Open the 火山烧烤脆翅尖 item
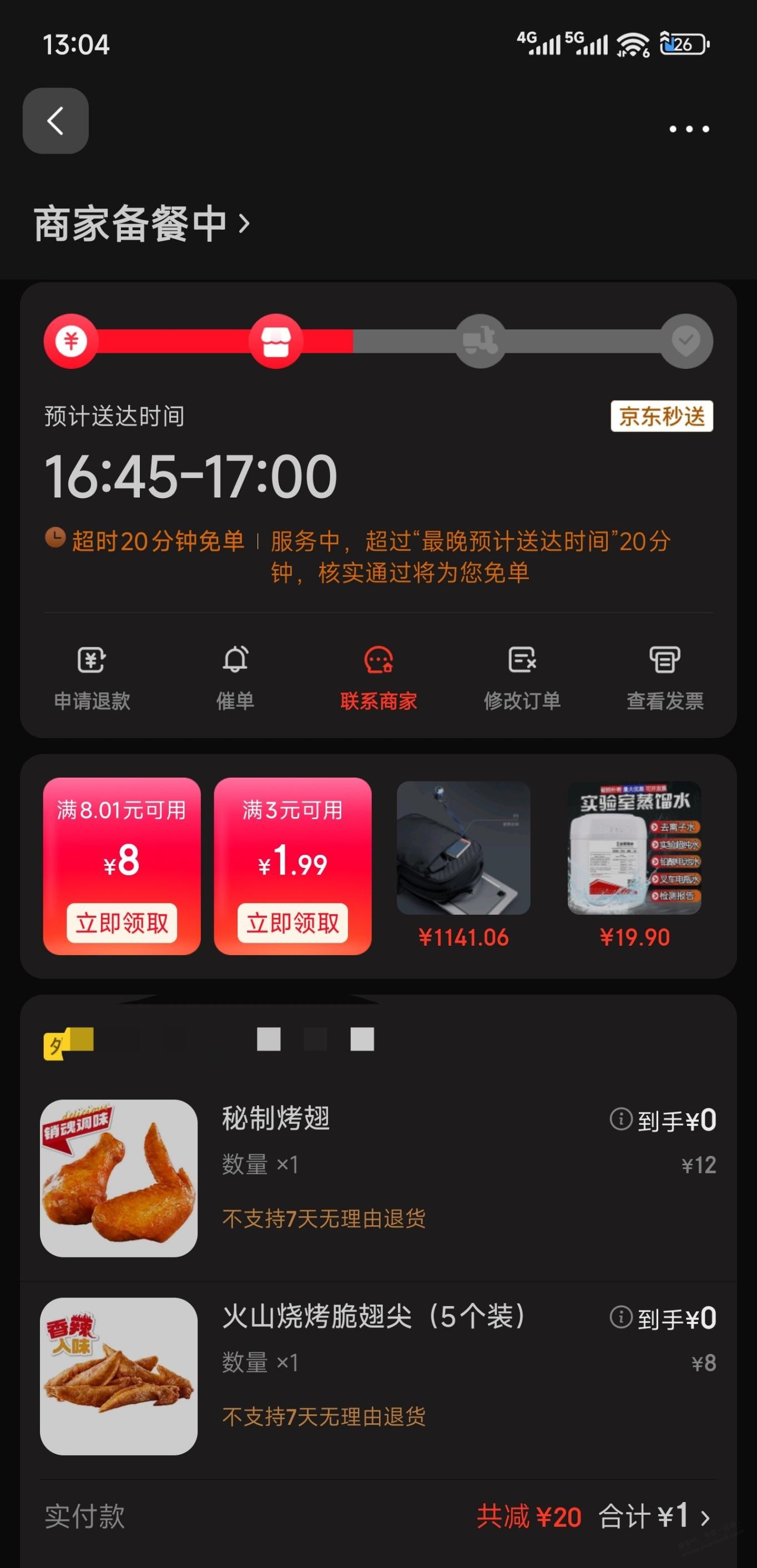The image size is (757, 1568). pyautogui.click(x=373, y=1316)
